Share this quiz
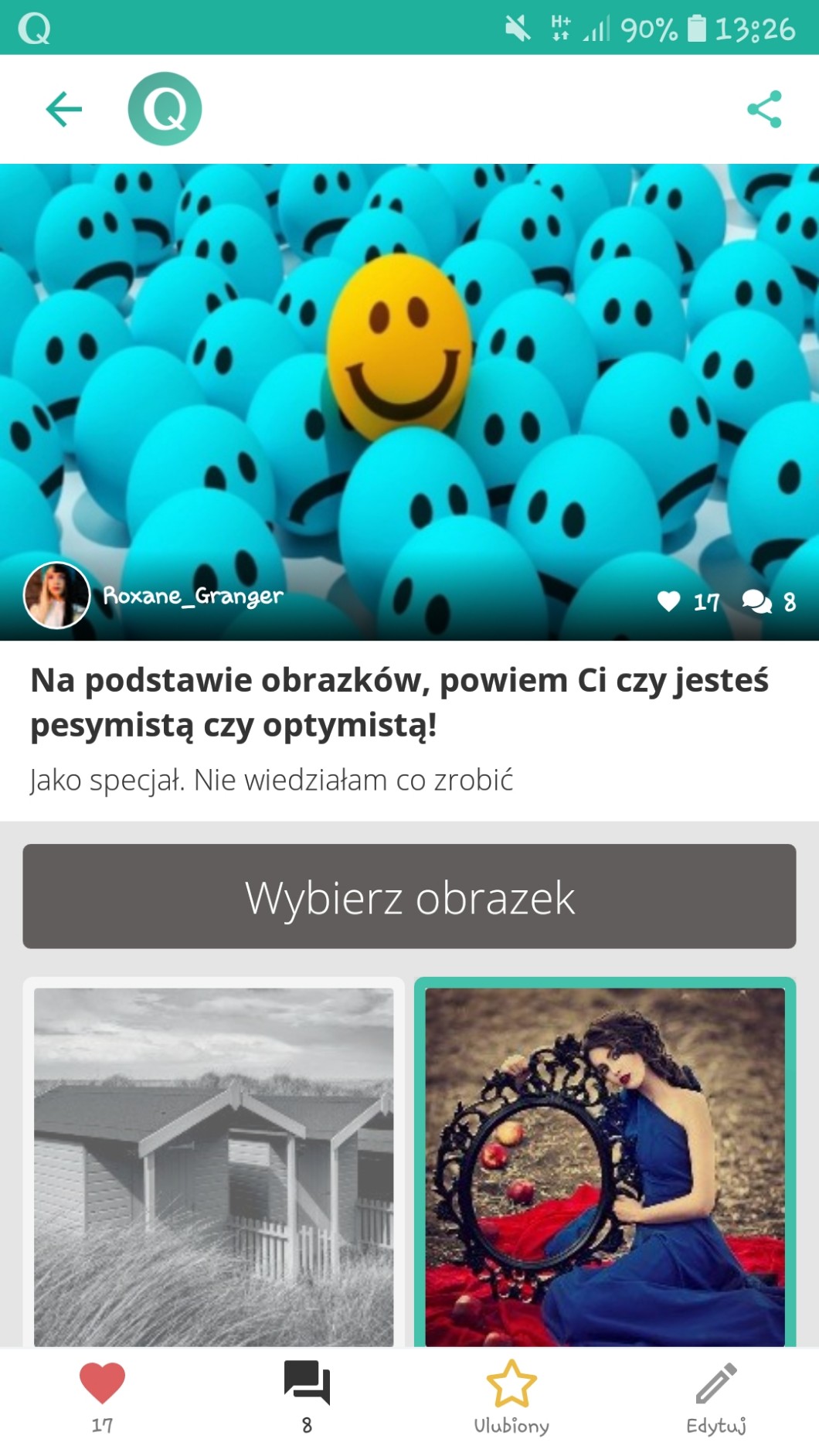 (764, 109)
